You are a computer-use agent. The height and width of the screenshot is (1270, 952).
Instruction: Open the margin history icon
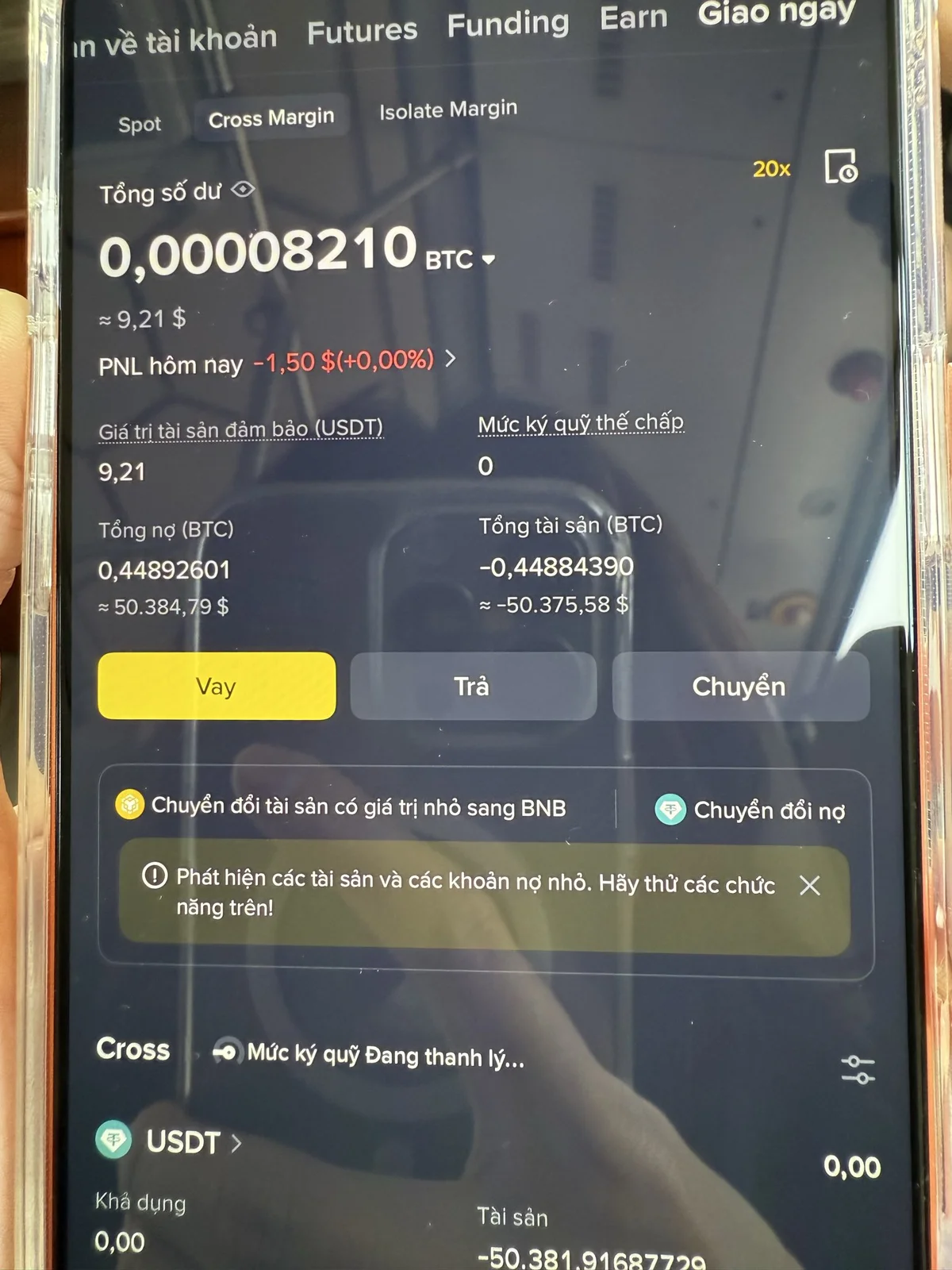(x=840, y=167)
